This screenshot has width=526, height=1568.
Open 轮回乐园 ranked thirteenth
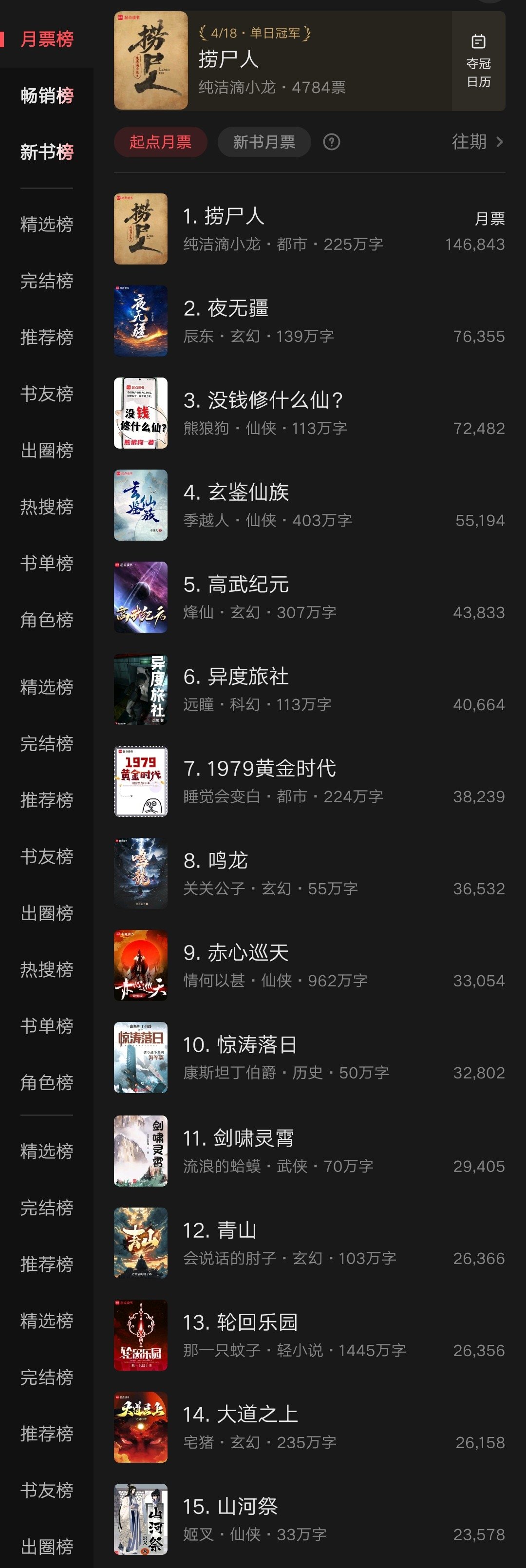pos(309,1335)
